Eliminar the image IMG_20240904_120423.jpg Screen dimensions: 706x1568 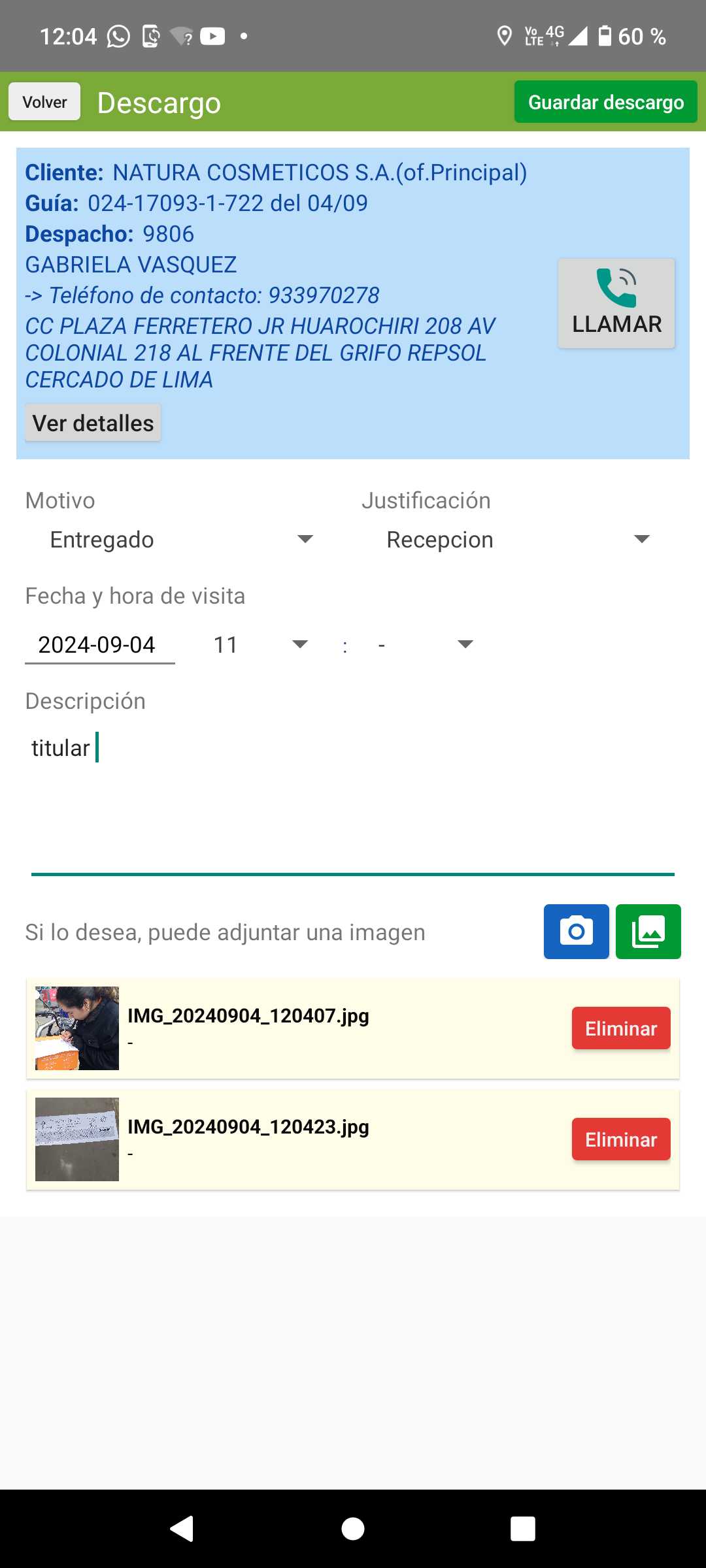pos(620,1139)
